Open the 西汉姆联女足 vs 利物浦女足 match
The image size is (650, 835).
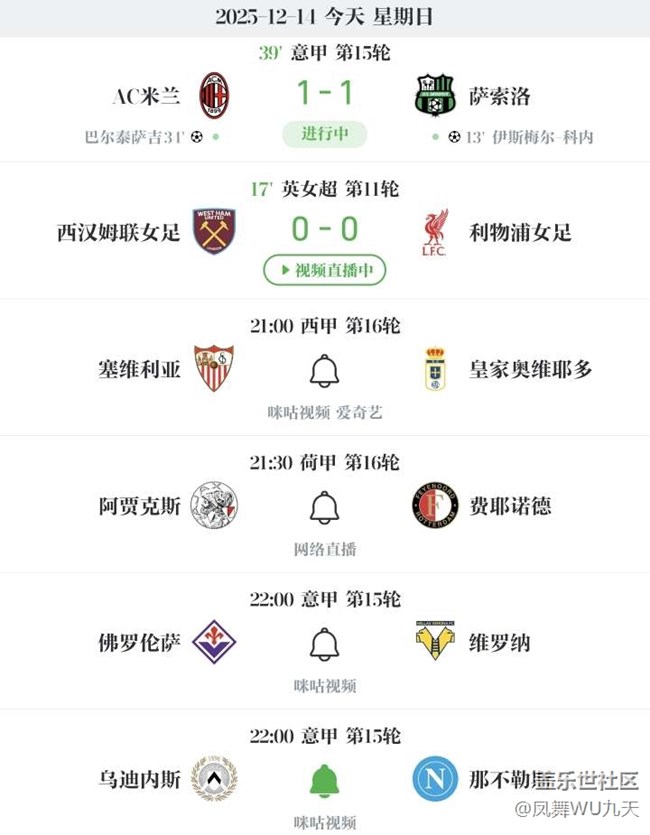324,230
